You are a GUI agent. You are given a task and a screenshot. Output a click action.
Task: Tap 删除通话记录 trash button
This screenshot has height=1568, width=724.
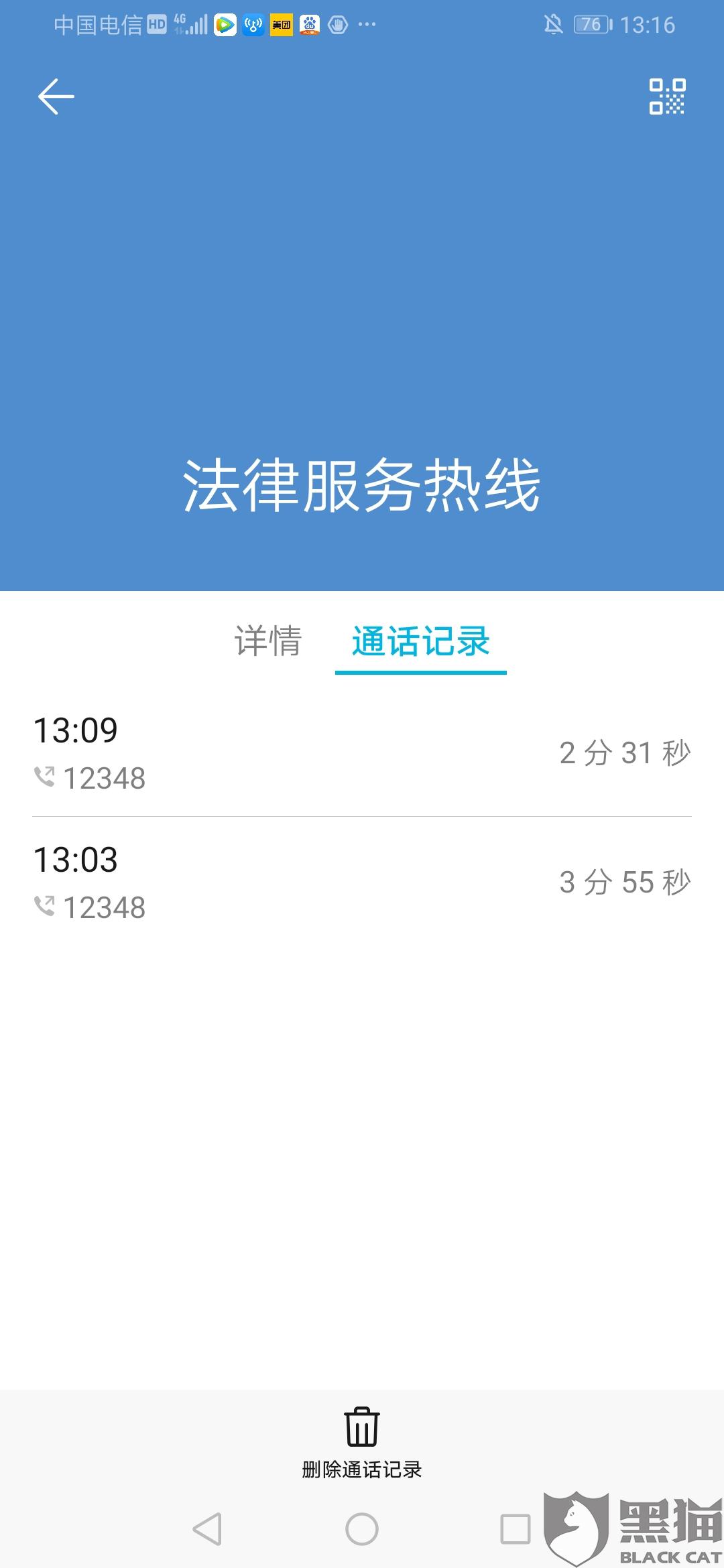[x=362, y=1442]
